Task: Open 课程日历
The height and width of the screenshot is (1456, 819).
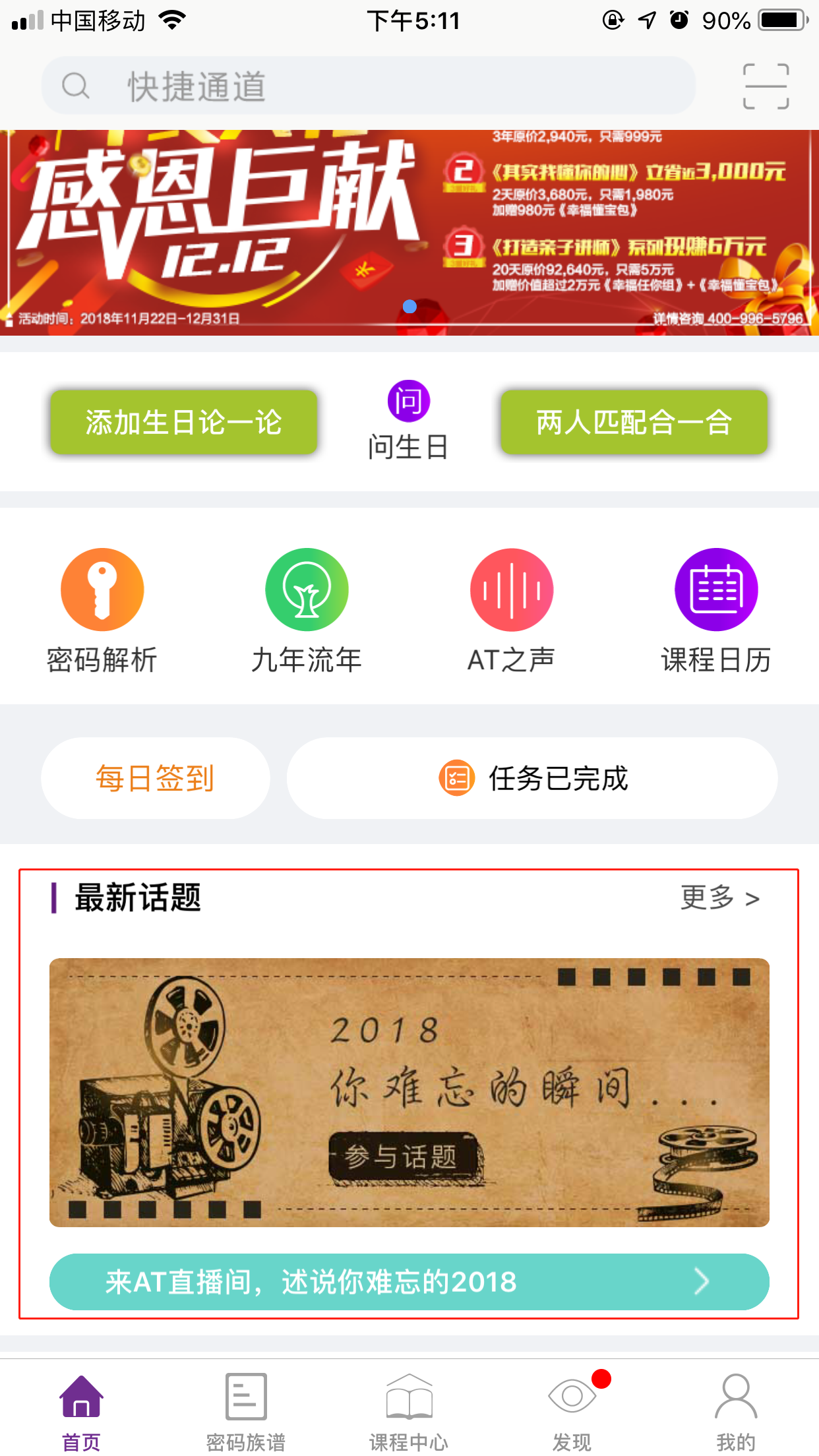Action: (x=716, y=610)
